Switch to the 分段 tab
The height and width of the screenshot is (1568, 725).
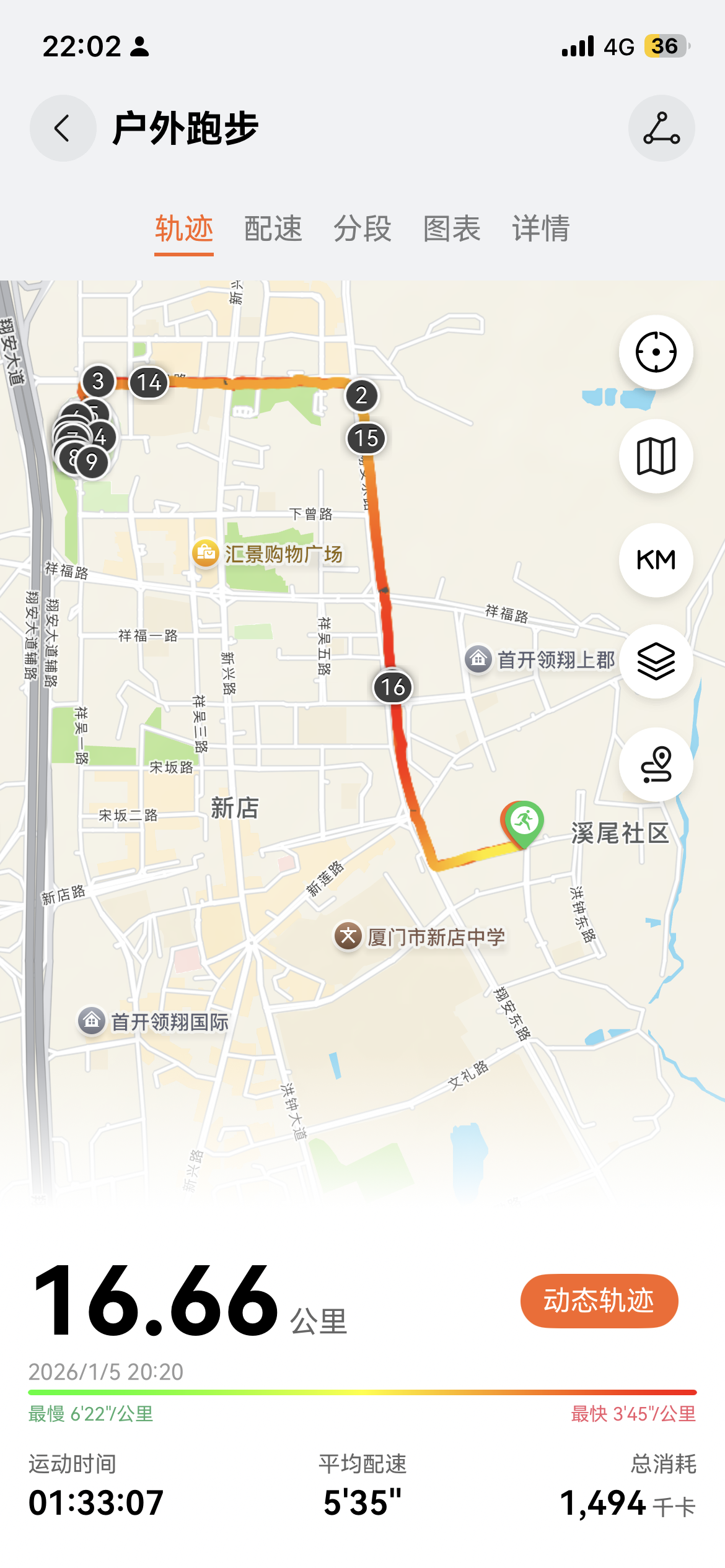362,229
